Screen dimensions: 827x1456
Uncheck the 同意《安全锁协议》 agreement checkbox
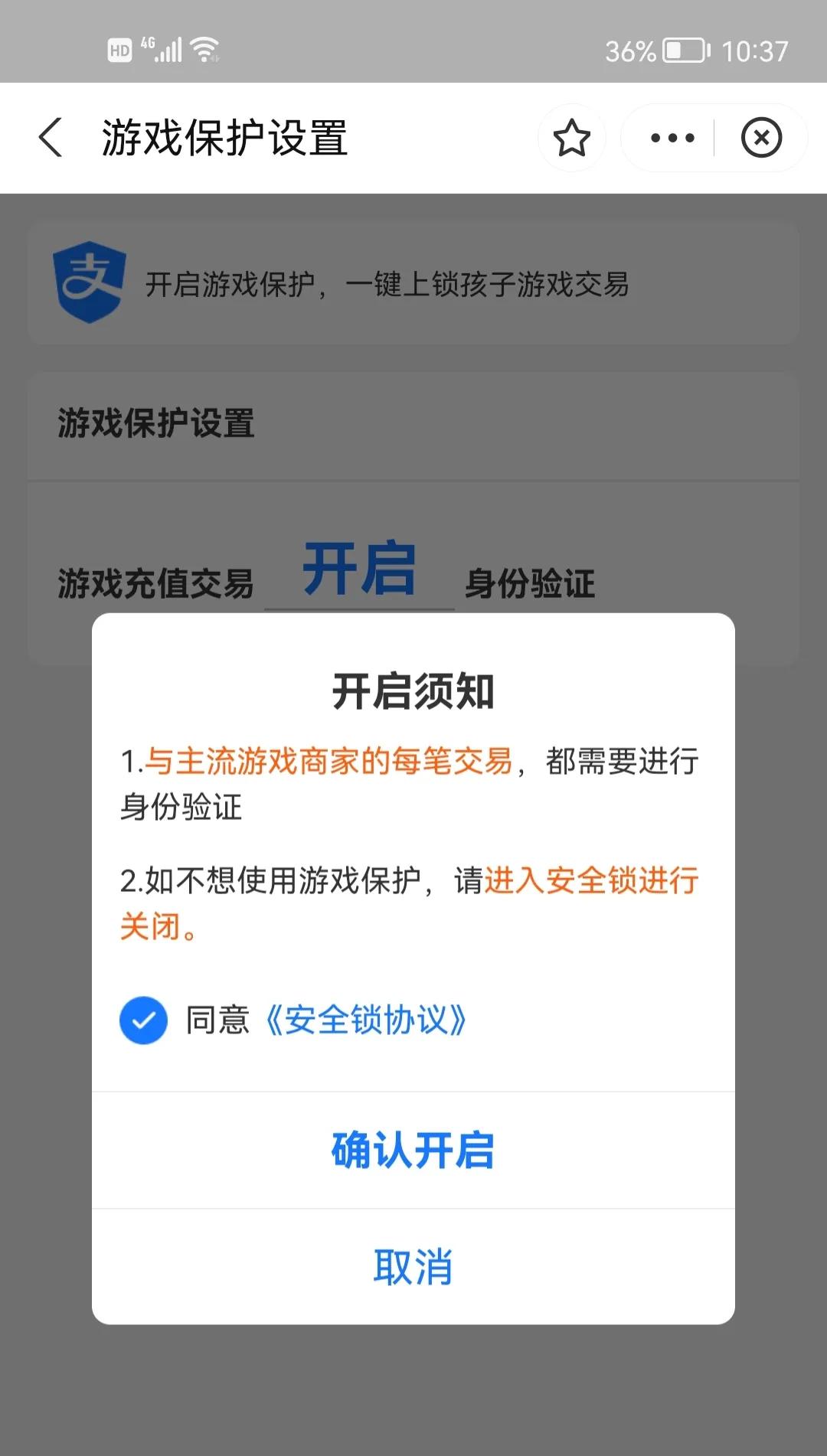142,1019
